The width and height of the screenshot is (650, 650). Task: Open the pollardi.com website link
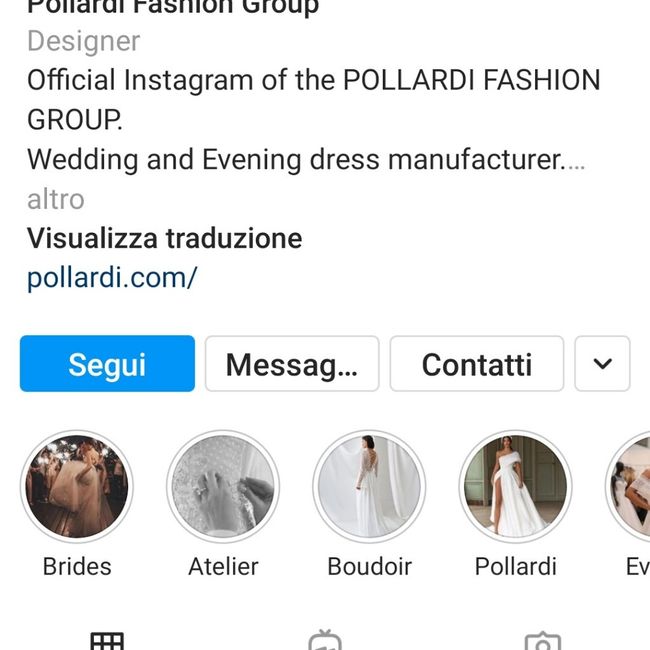112,278
